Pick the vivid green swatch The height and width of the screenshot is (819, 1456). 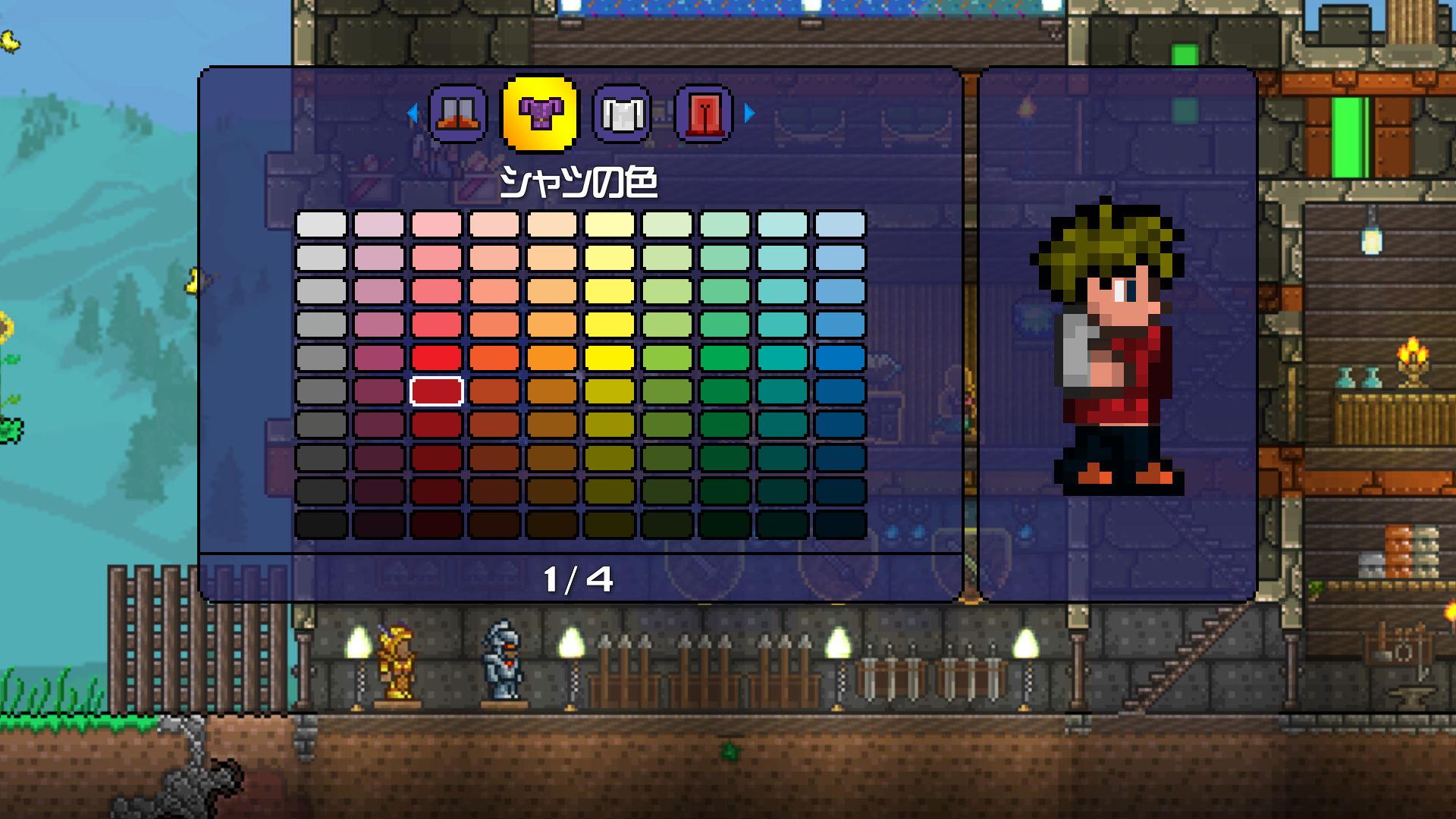pos(725,358)
